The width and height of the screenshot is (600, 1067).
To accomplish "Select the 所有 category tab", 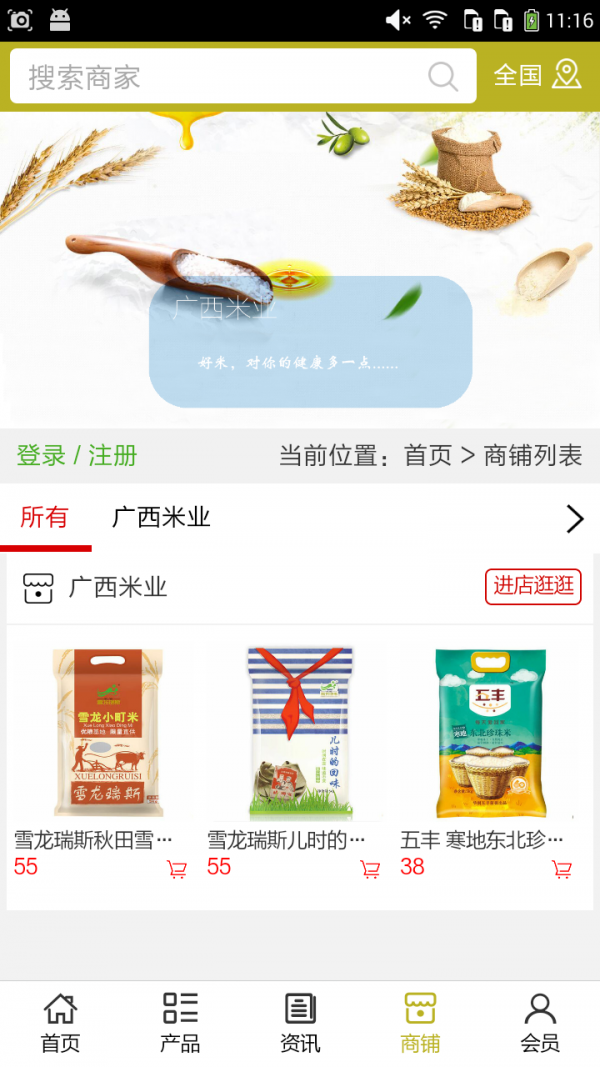I will 45,517.
